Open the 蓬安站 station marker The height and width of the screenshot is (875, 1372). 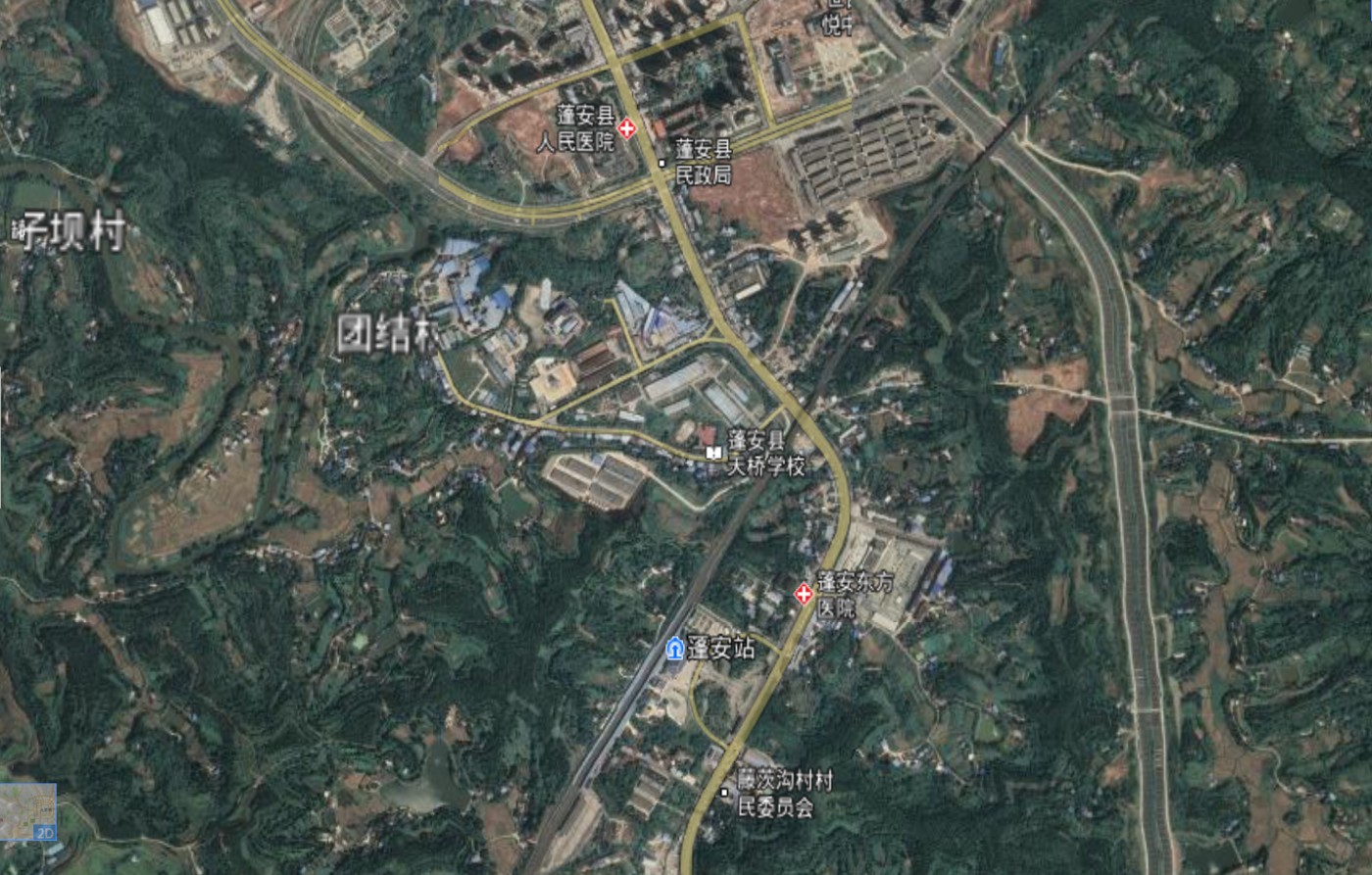pyautogui.click(x=675, y=649)
